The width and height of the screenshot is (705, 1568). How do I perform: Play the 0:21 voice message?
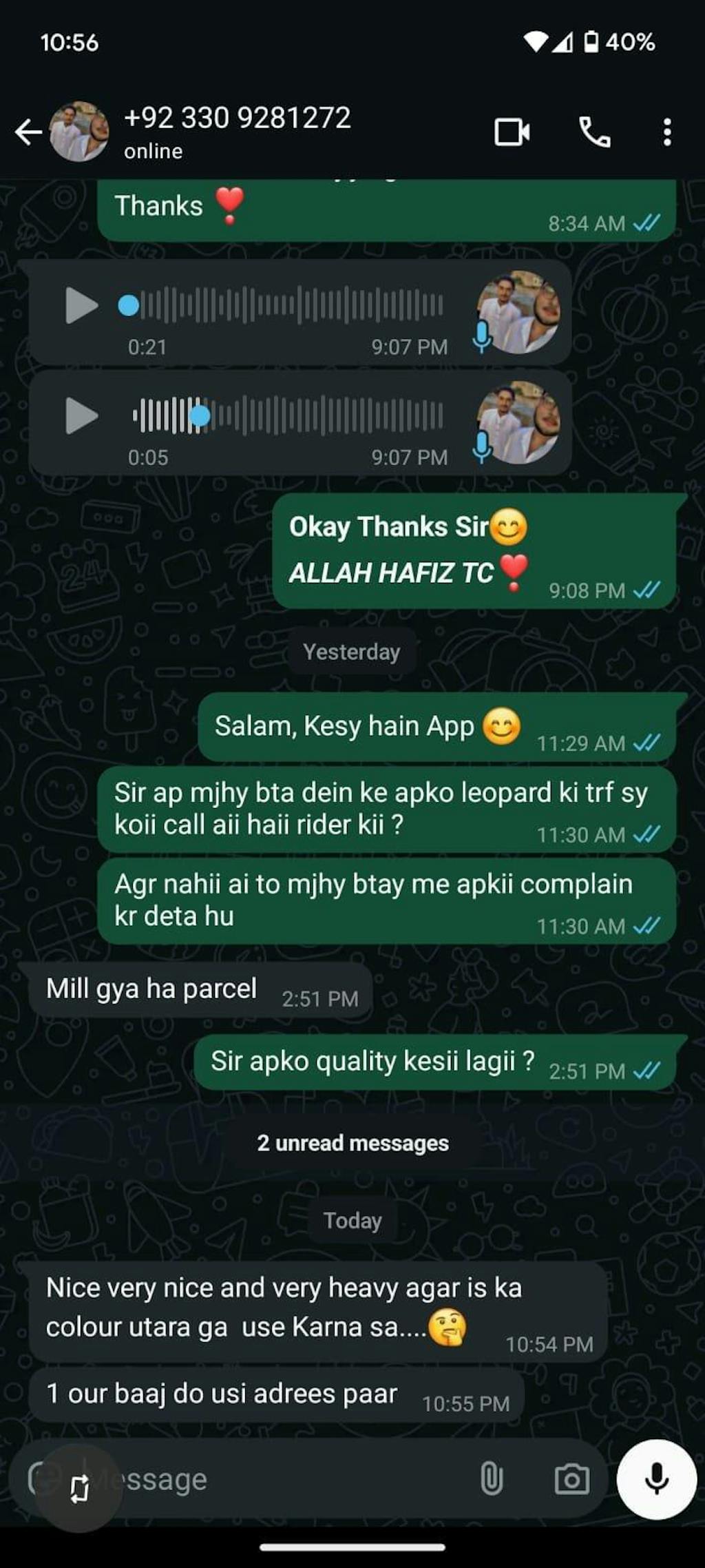click(x=81, y=306)
